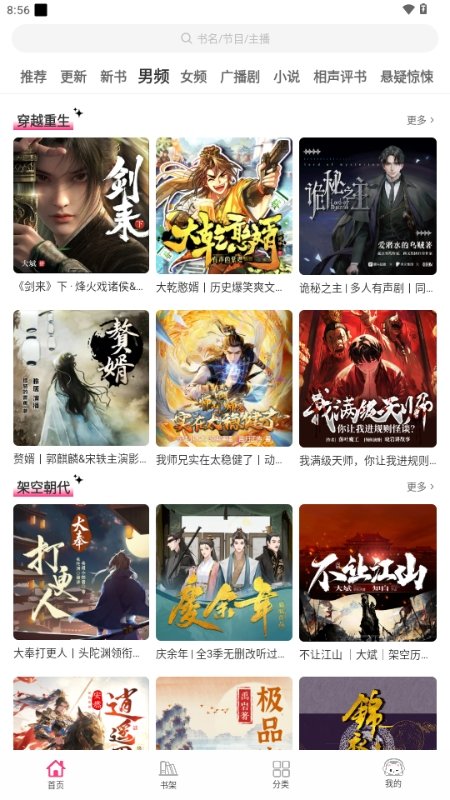Switch to the 女频 tab
450x800 pixels.
(194, 77)
